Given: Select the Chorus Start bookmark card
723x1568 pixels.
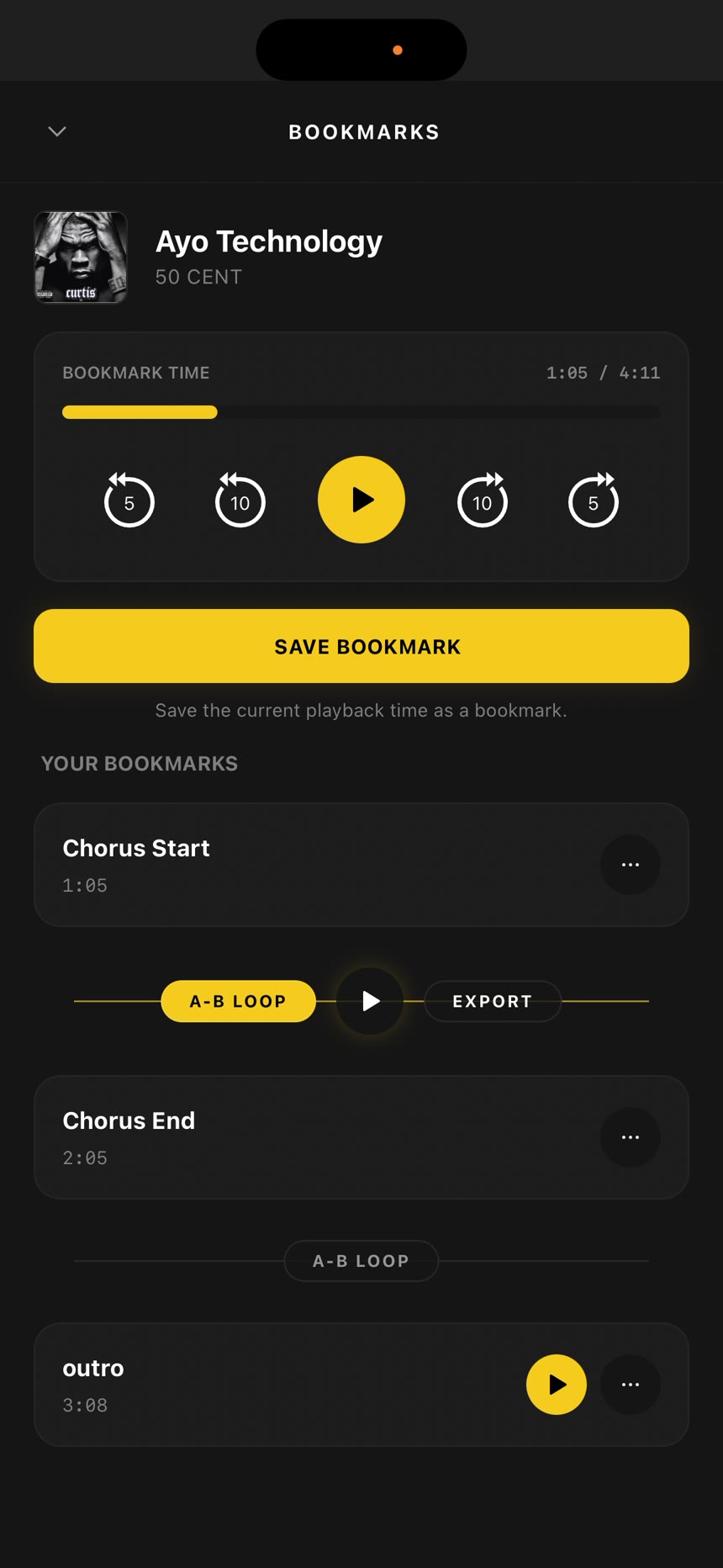Looking at the screenshot, I should point(361,865).
